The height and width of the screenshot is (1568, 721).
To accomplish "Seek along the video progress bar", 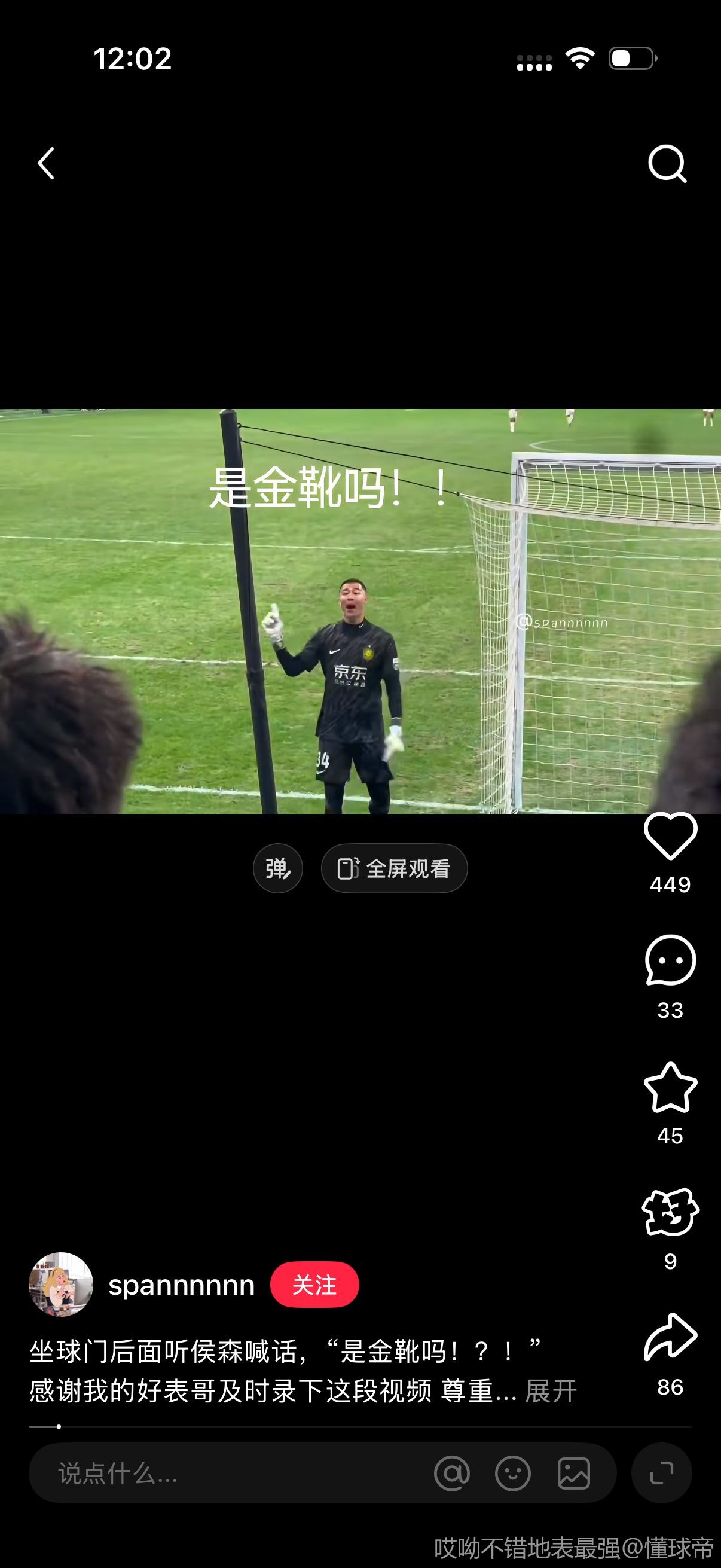I will 360,1426.
